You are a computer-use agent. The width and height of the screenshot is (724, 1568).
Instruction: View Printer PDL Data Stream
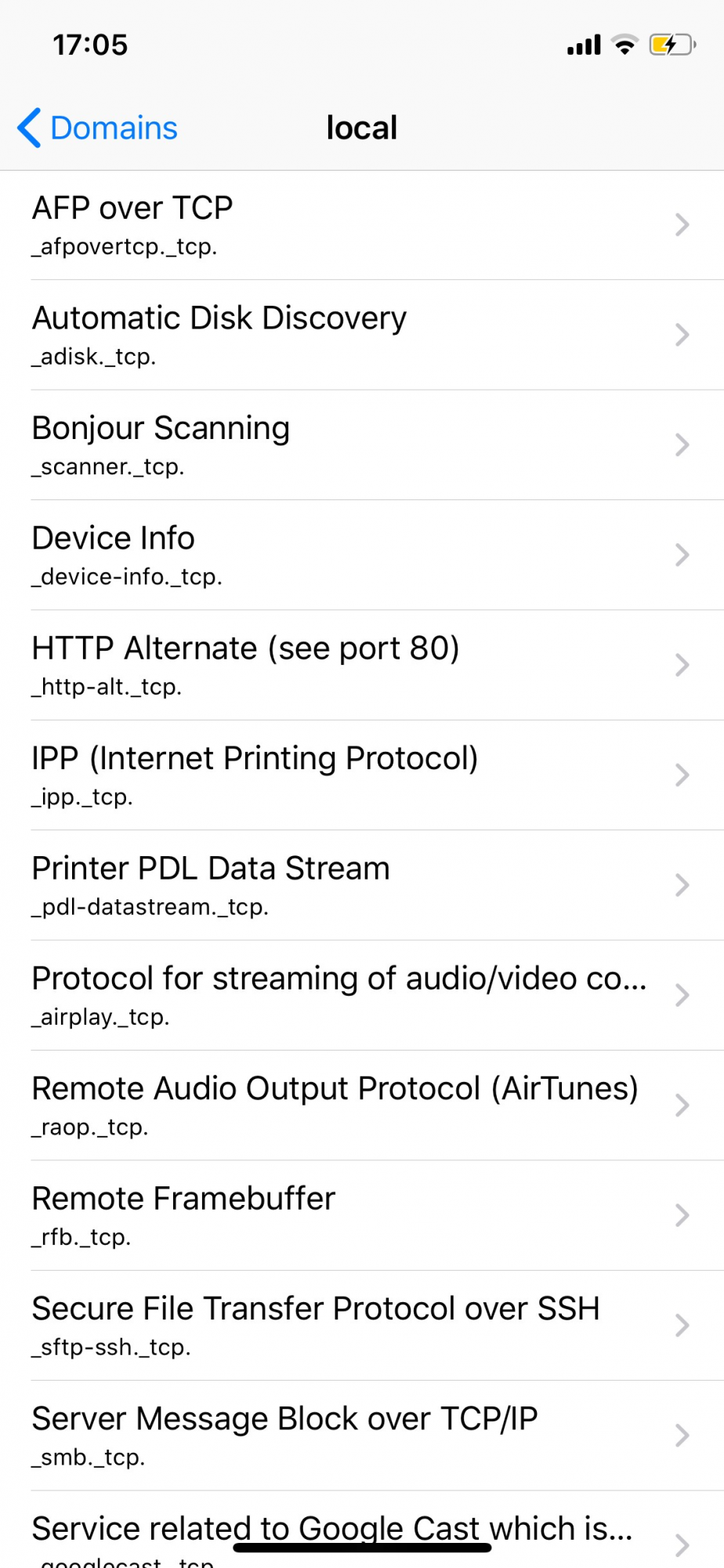[360, 885]
